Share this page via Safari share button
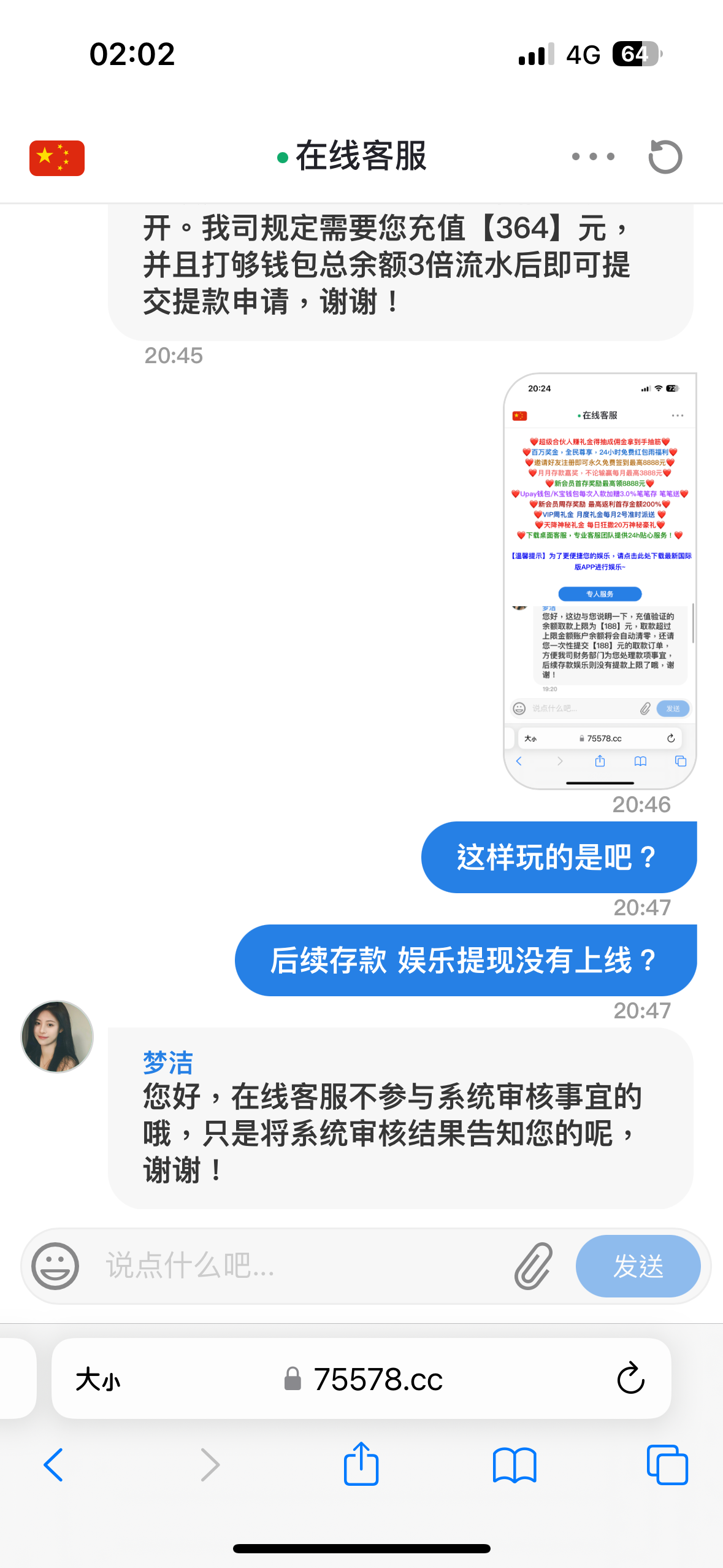723x1568 pixels. pos(361,1465)
